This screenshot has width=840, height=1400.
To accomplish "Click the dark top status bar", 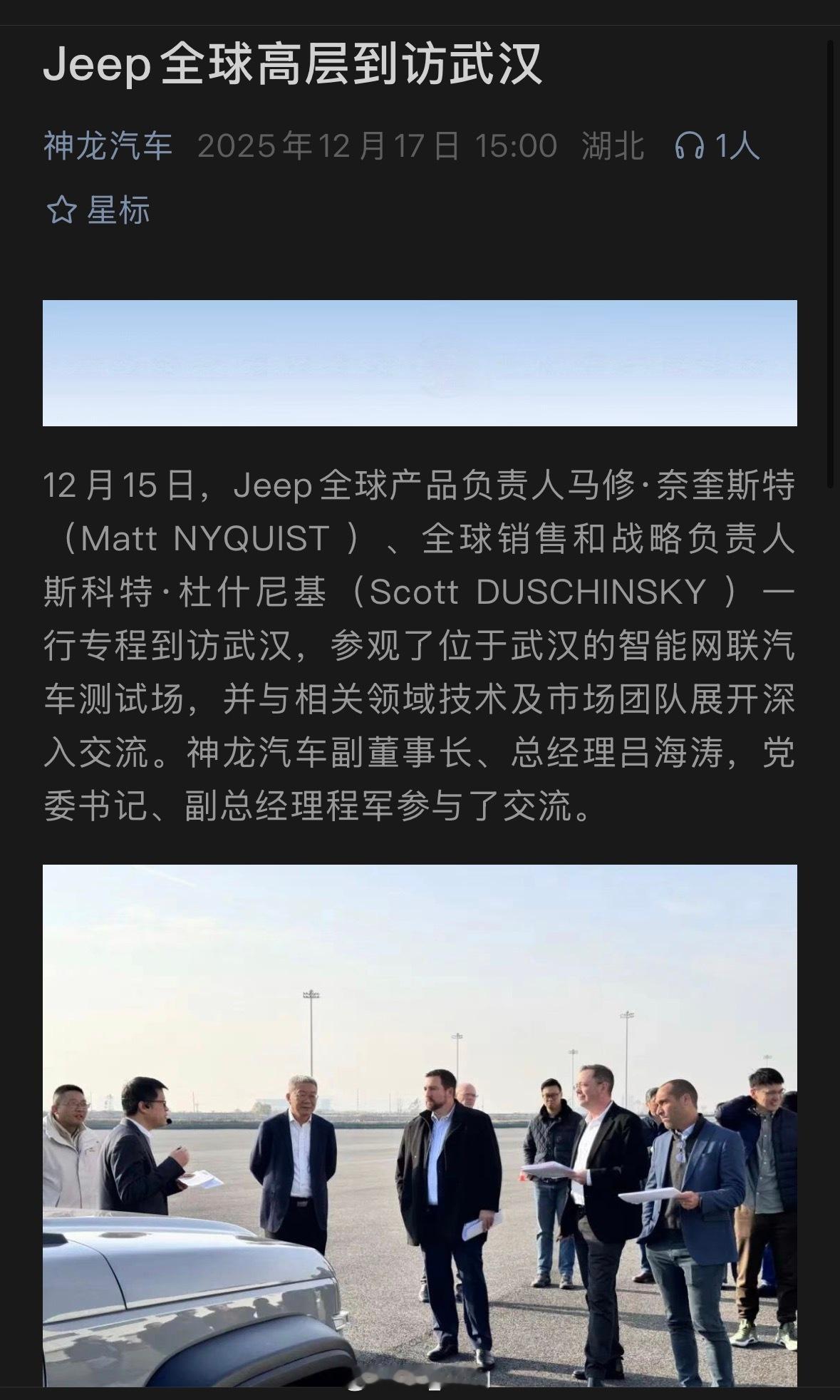I will (x=420, y=11).
